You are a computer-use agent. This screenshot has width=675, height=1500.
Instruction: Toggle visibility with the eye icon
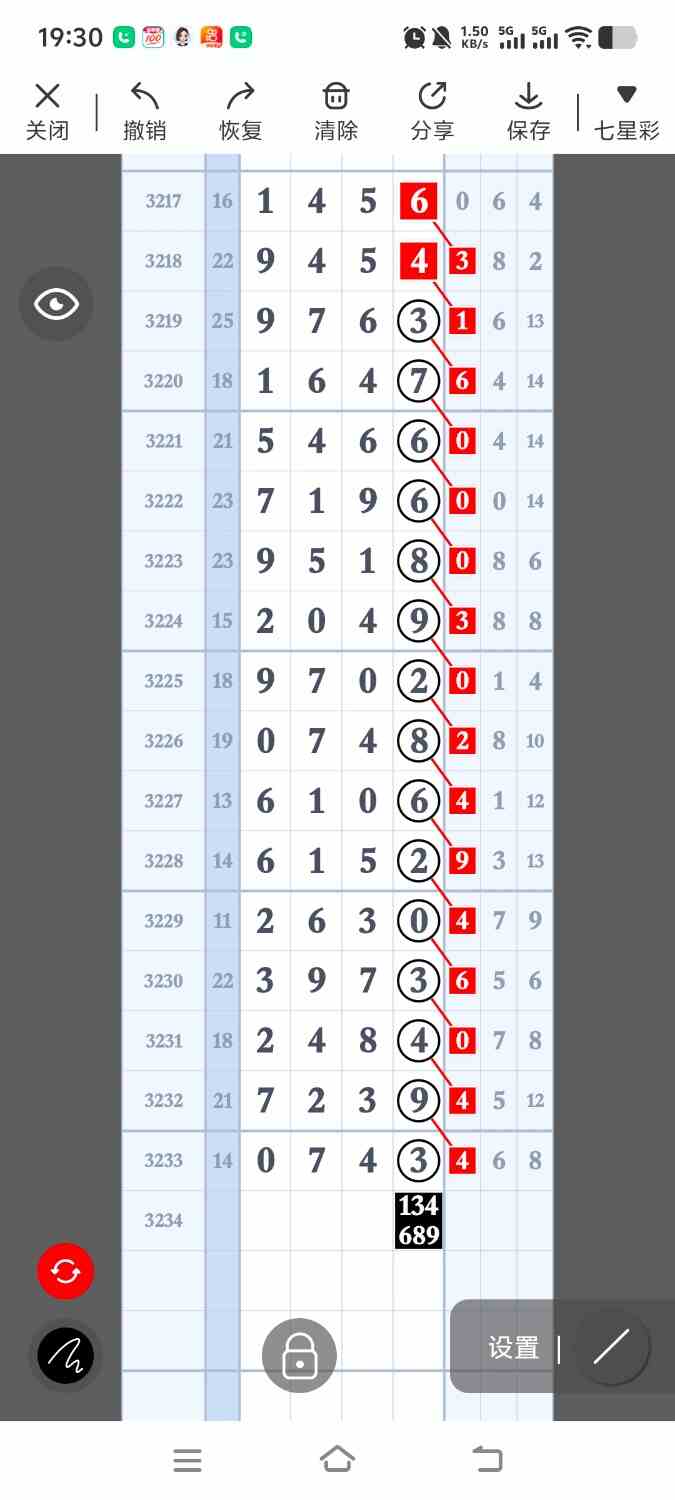pyautogui.click(x=56, y=304)
